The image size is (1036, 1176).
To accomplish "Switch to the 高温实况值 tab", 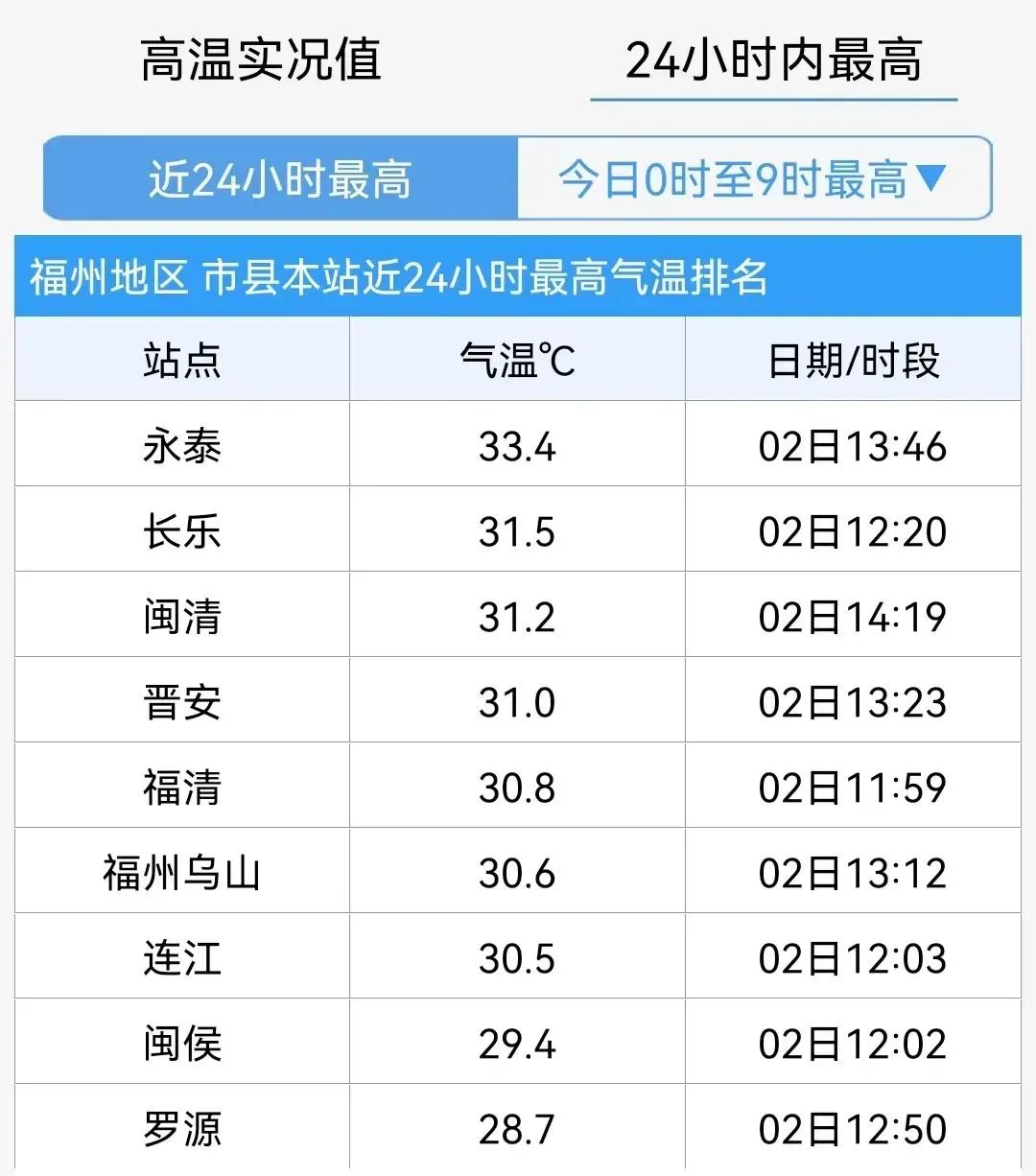I will pyautogui.click(x=261, y=59).
